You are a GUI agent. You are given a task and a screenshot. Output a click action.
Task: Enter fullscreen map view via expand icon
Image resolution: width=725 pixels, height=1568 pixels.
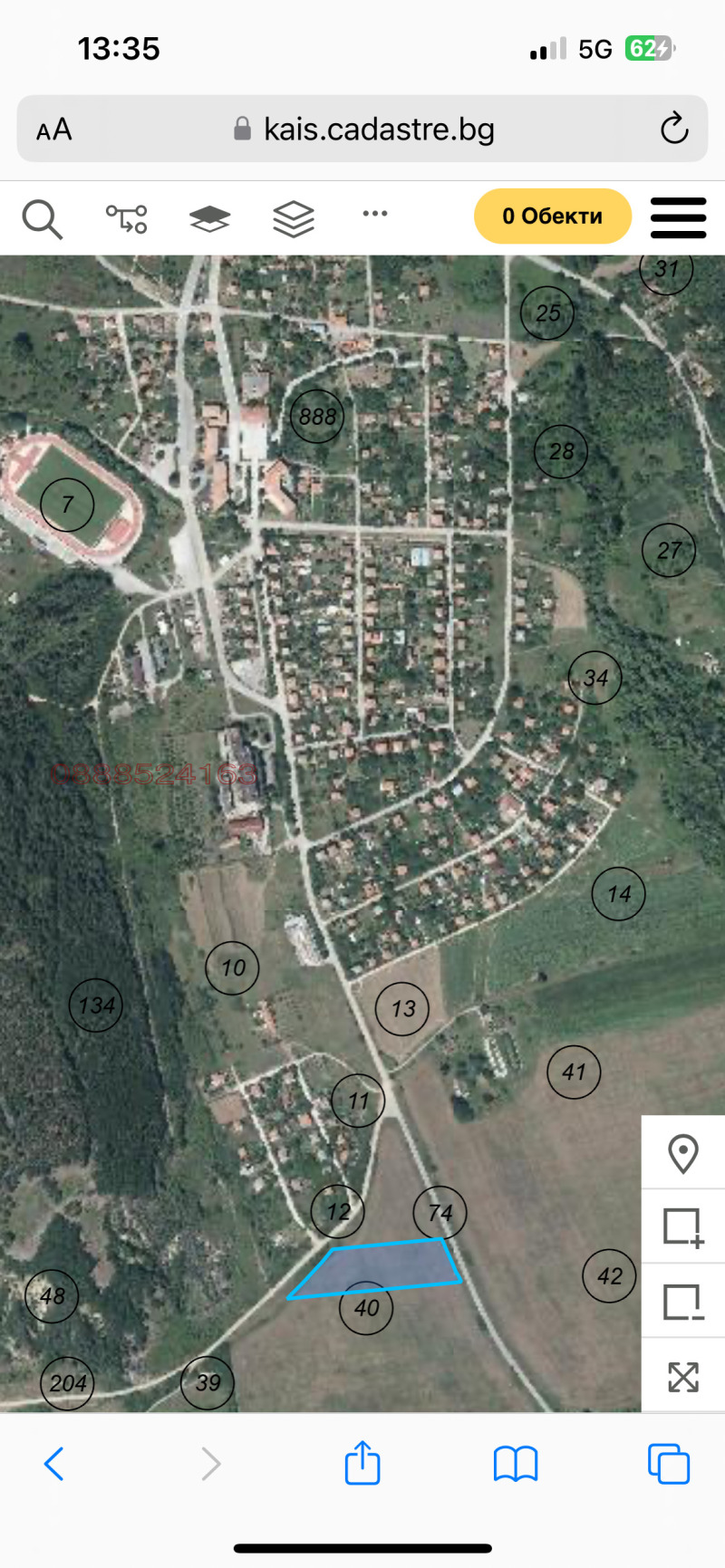pyautogui.click(x=682, y=1374)
